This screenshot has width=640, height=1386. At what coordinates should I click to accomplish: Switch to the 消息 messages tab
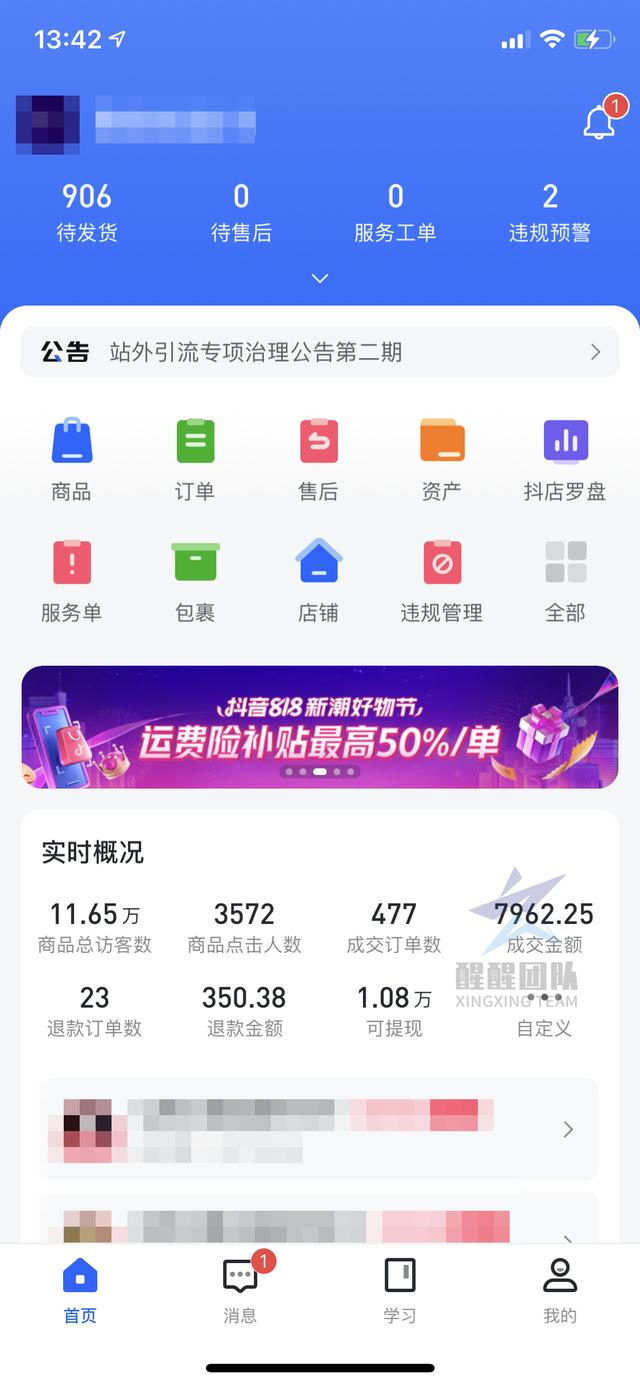(240, 1290)
